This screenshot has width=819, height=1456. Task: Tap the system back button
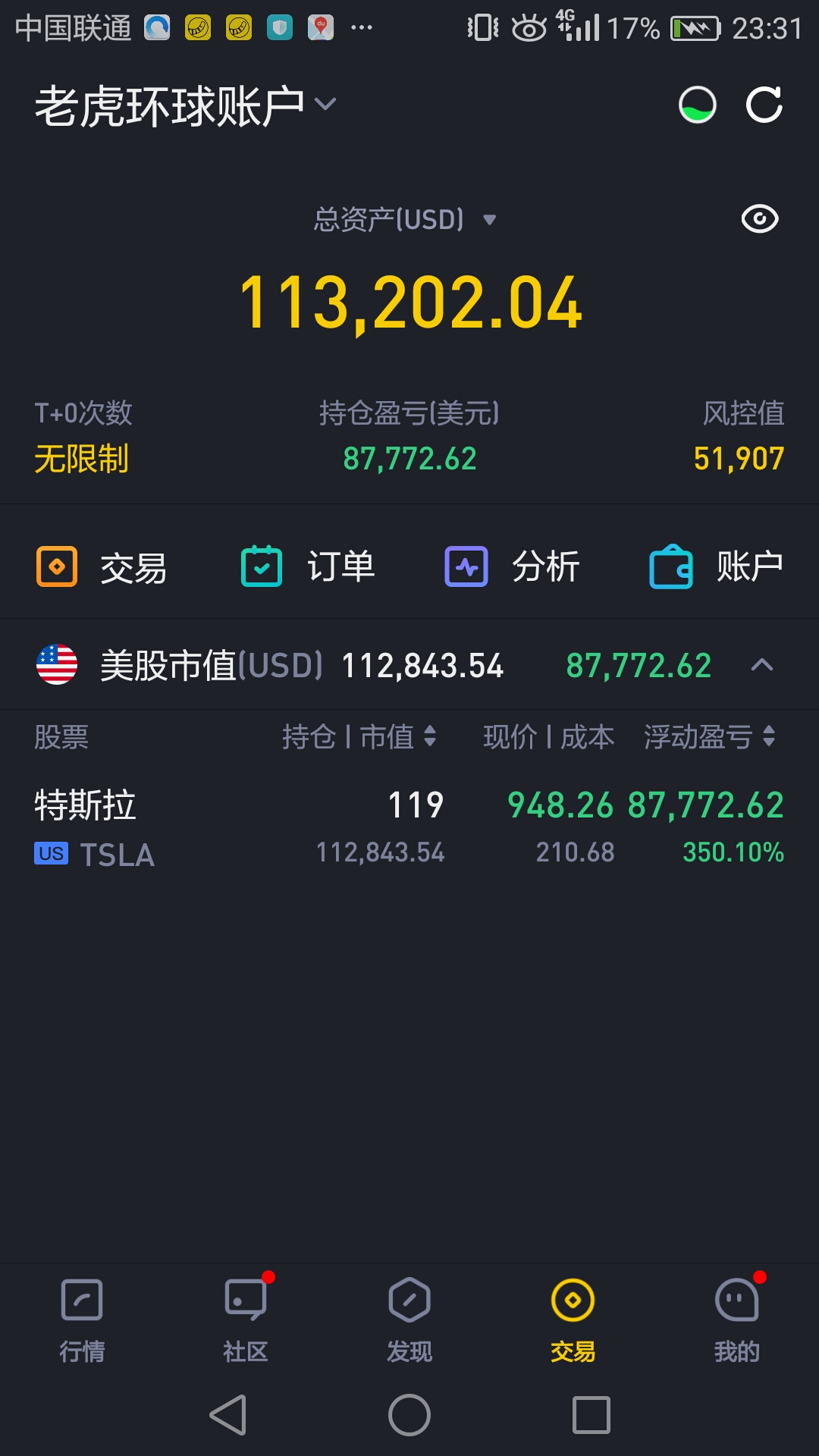tap(228, 1415)
